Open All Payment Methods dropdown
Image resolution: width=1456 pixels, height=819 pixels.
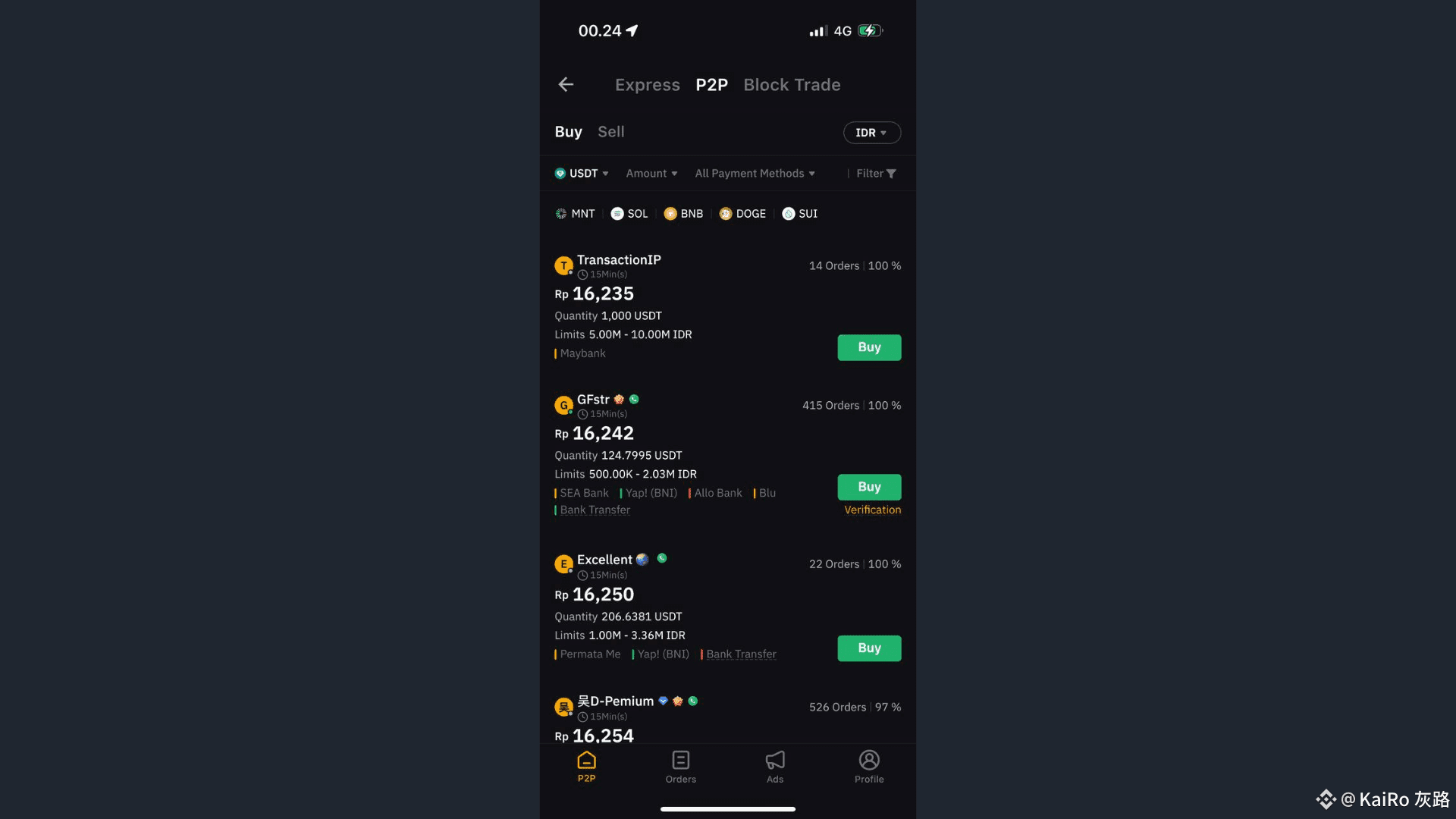tap(755, 174)
